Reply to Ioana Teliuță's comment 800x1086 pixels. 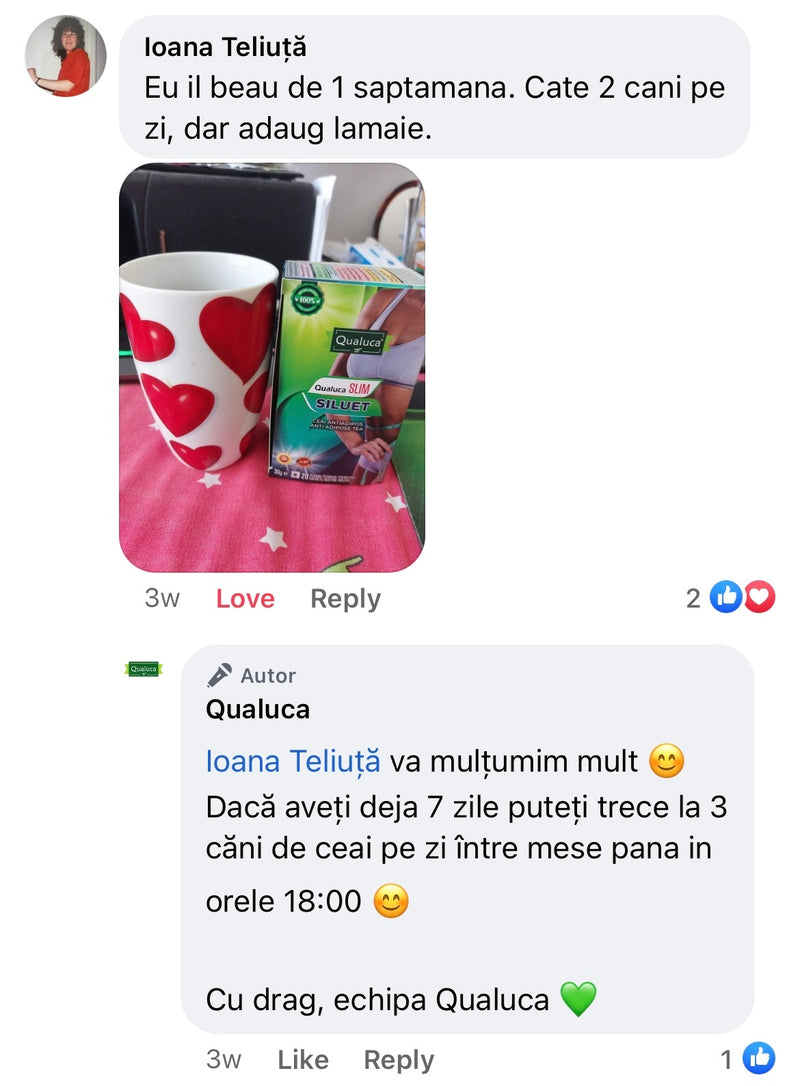click(x=345, y=599)
